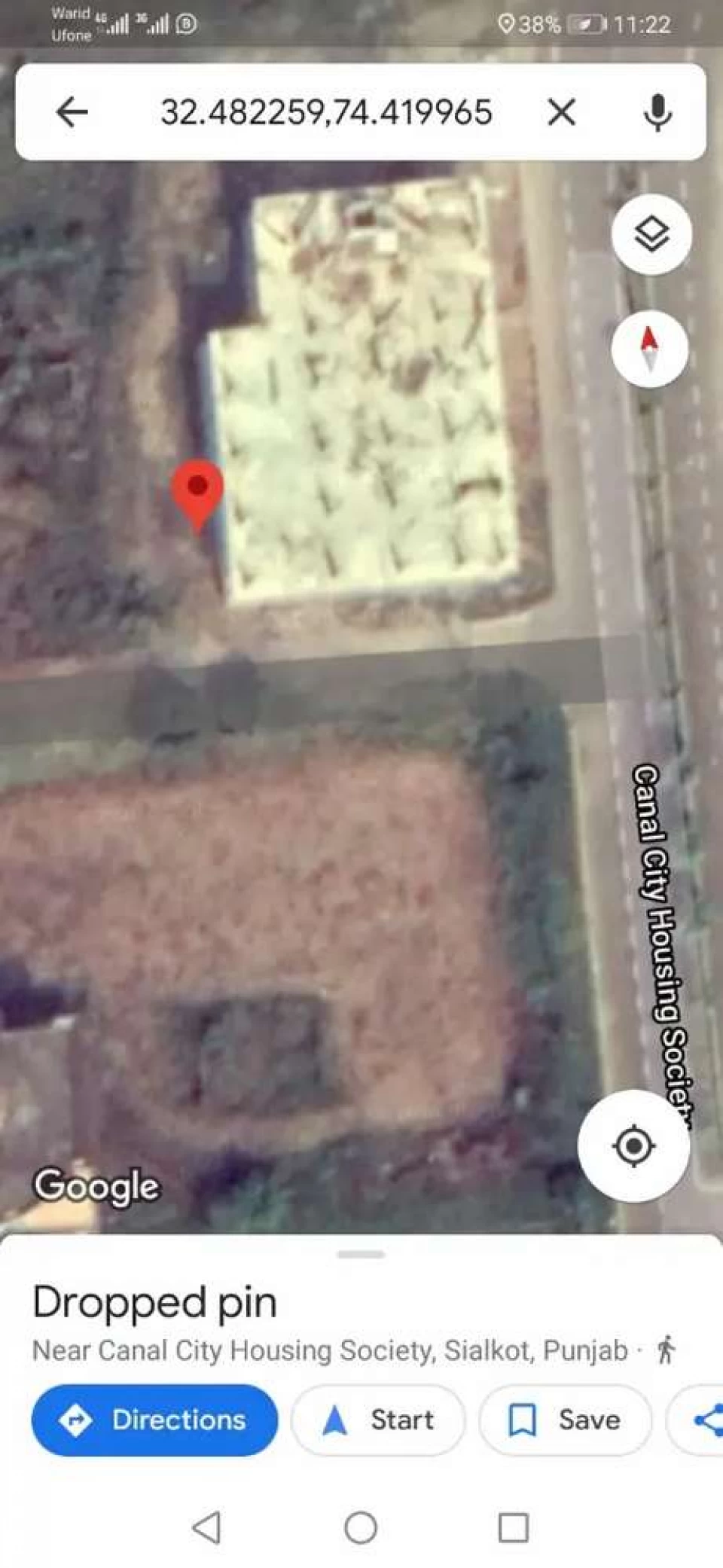Edit the coordinates in the search field
723x1568 pixels.
326,112
